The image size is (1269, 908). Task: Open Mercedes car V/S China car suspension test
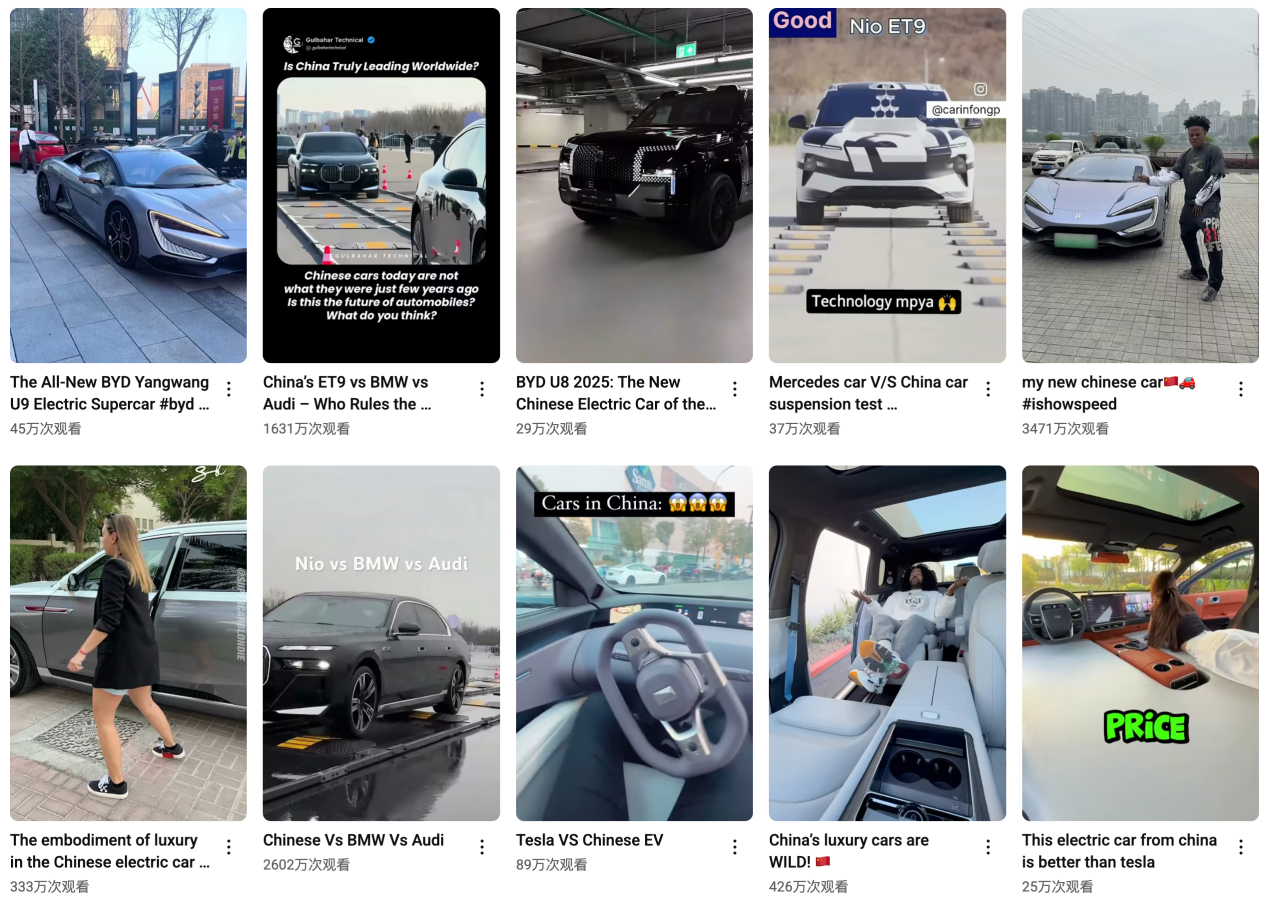(x=887, y=186)
